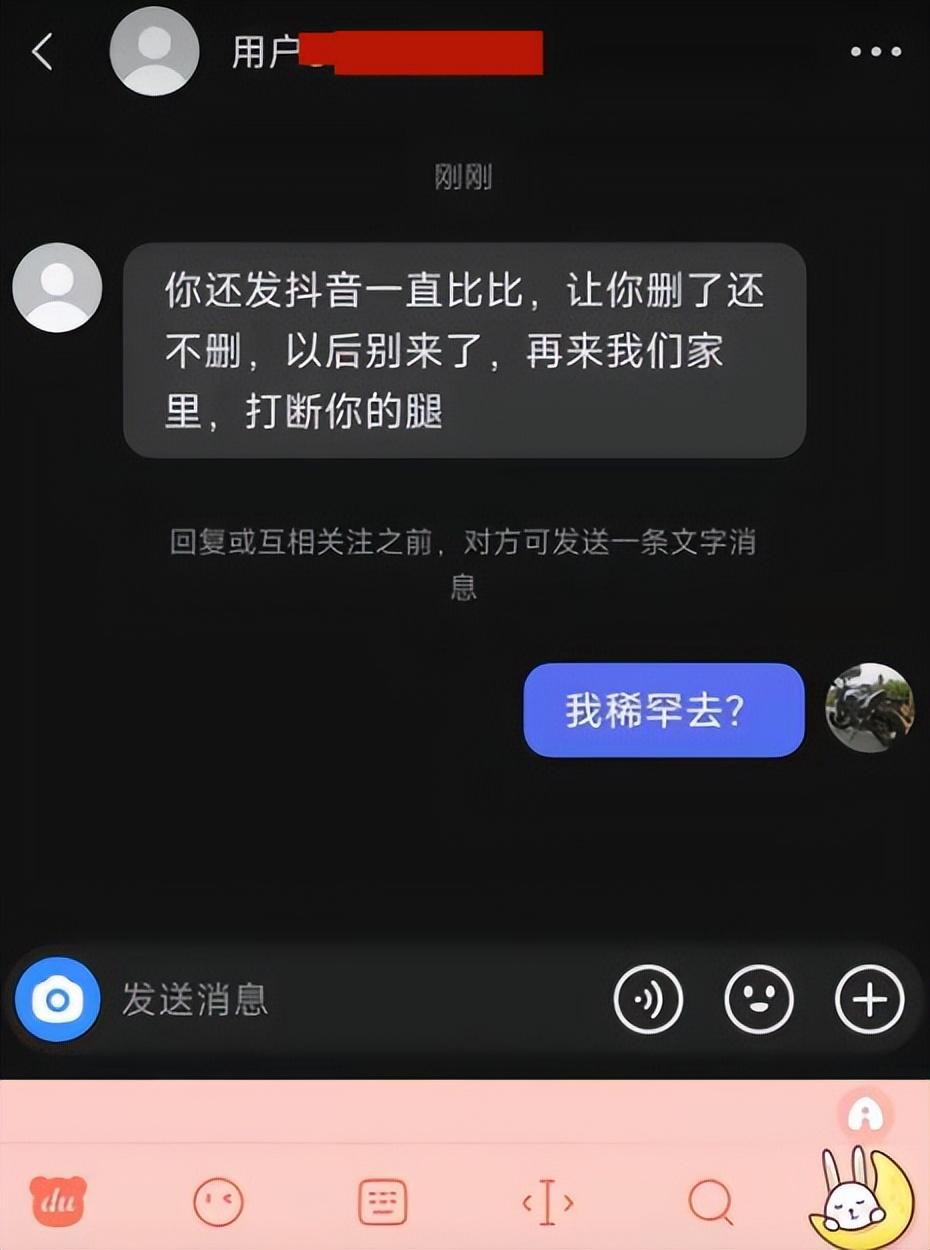Go back from this chat
Image resolution: width=930 pixels, height=1250 pixels.
(x=42, y=52)
